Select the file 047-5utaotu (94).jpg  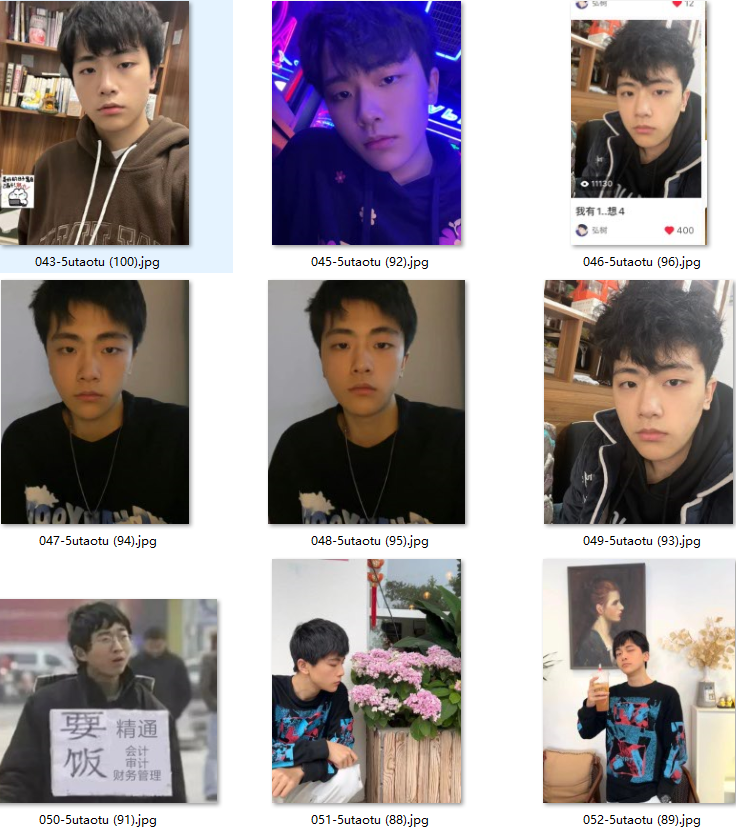tap(95, 402)
